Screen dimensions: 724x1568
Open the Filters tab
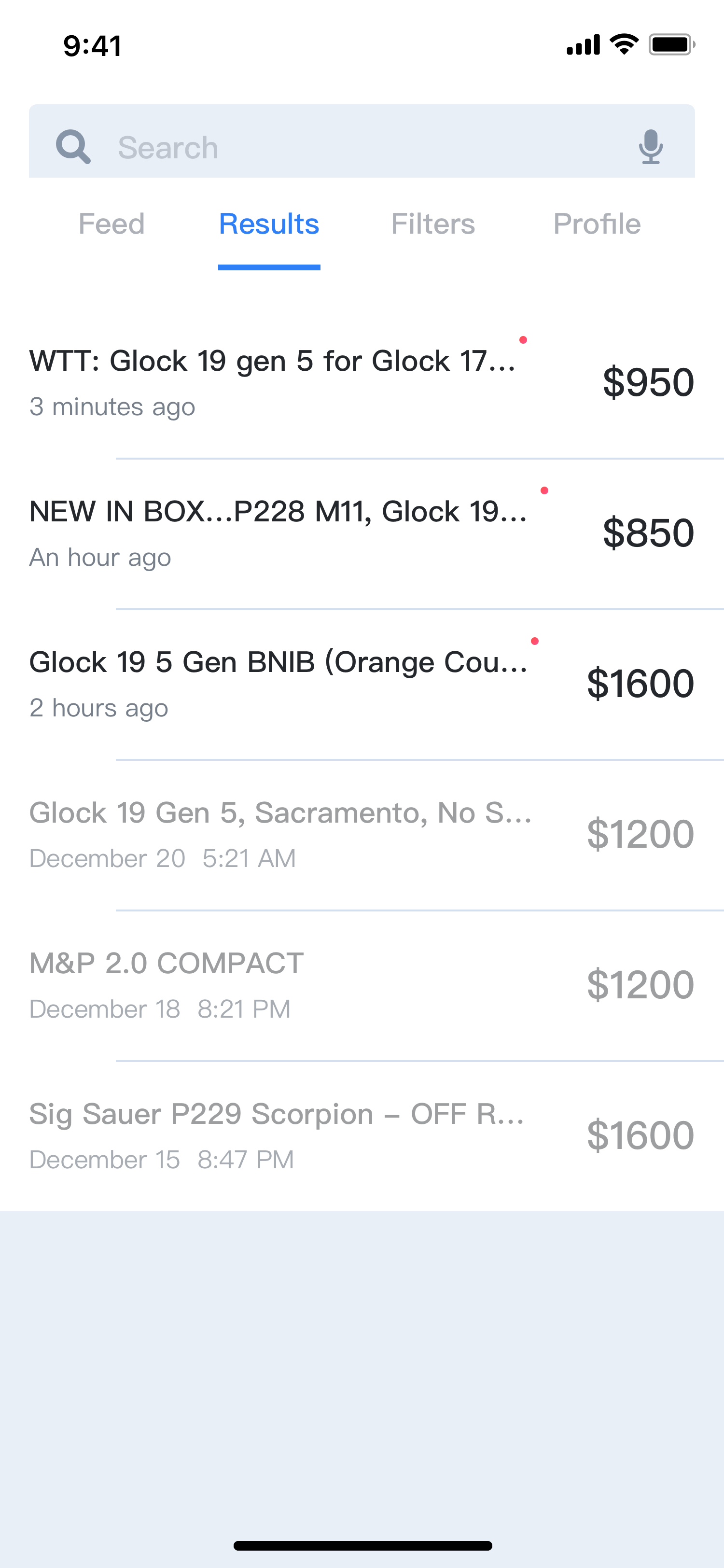point(432,224)
